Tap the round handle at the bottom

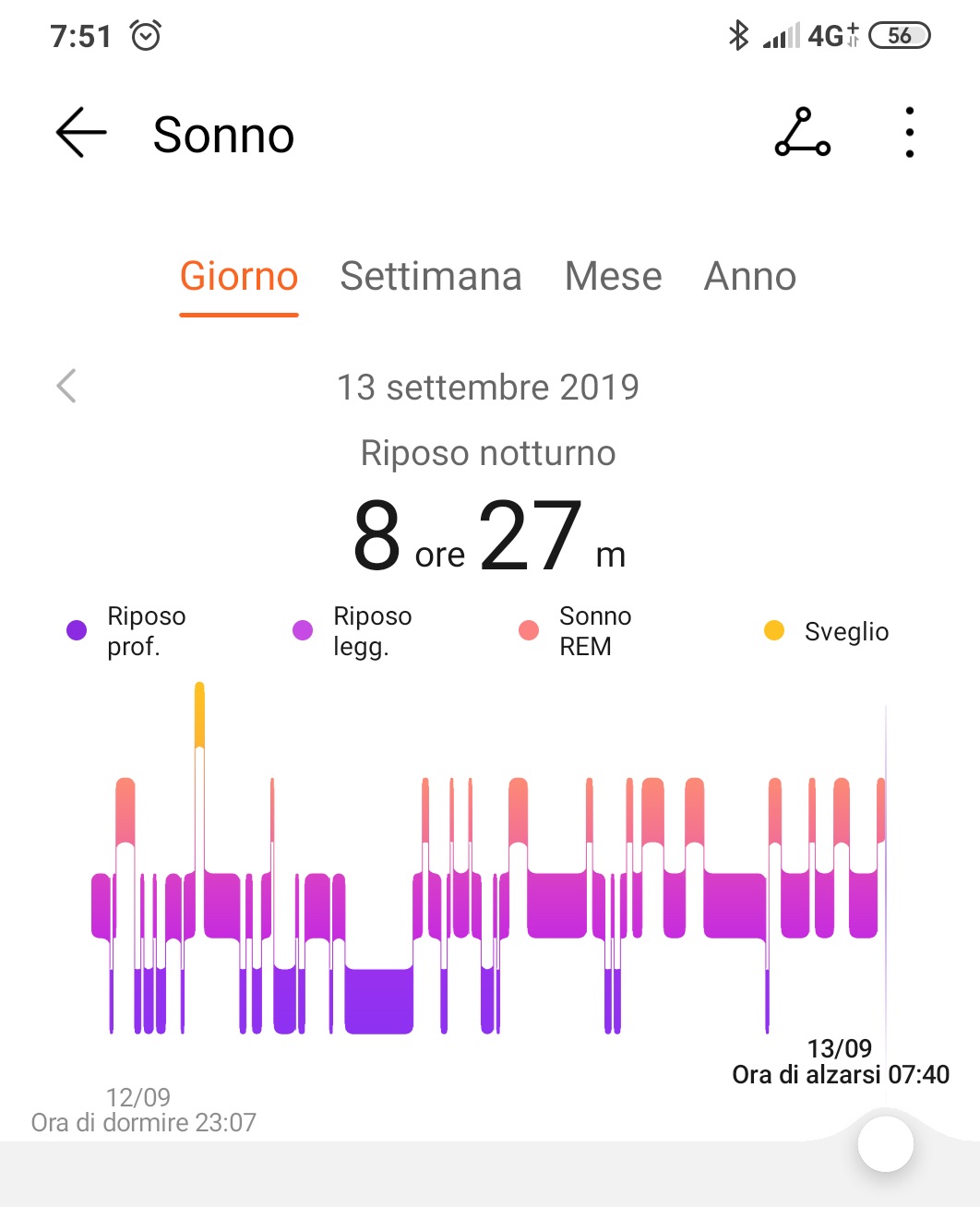point(885,1144)
